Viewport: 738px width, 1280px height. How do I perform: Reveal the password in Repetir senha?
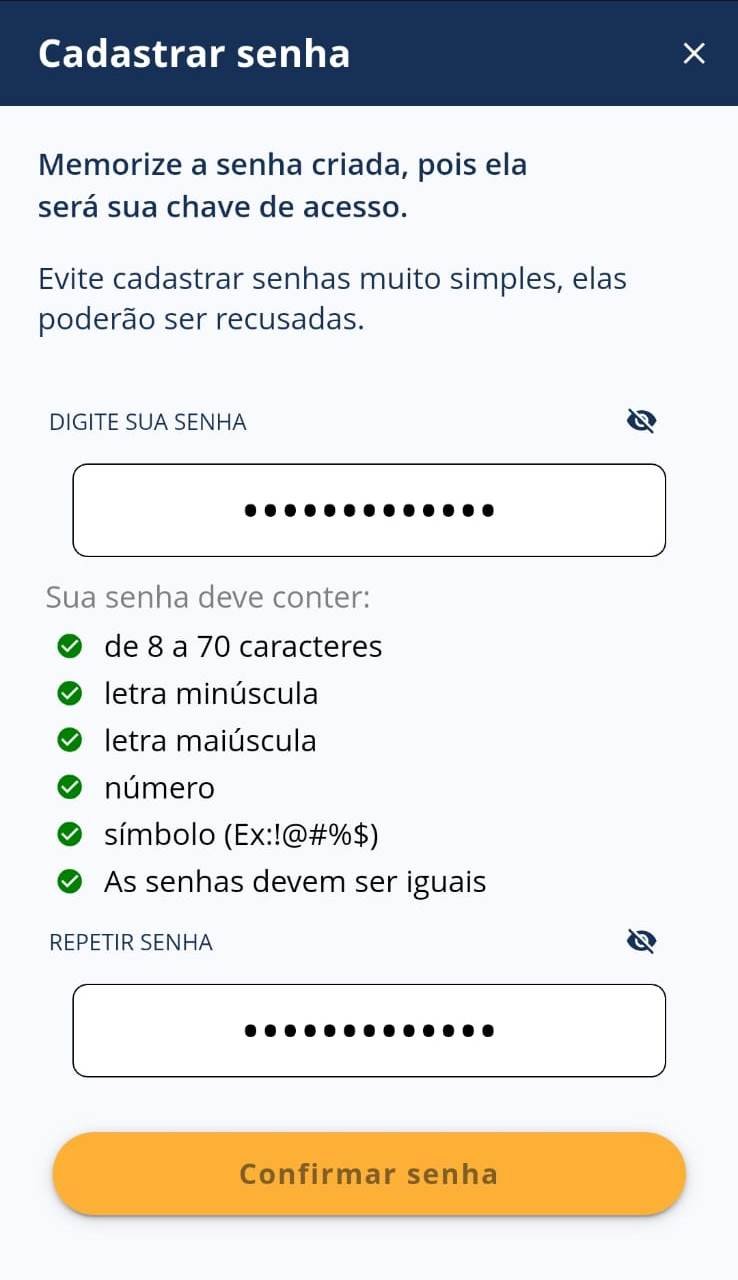coord(641,941)
